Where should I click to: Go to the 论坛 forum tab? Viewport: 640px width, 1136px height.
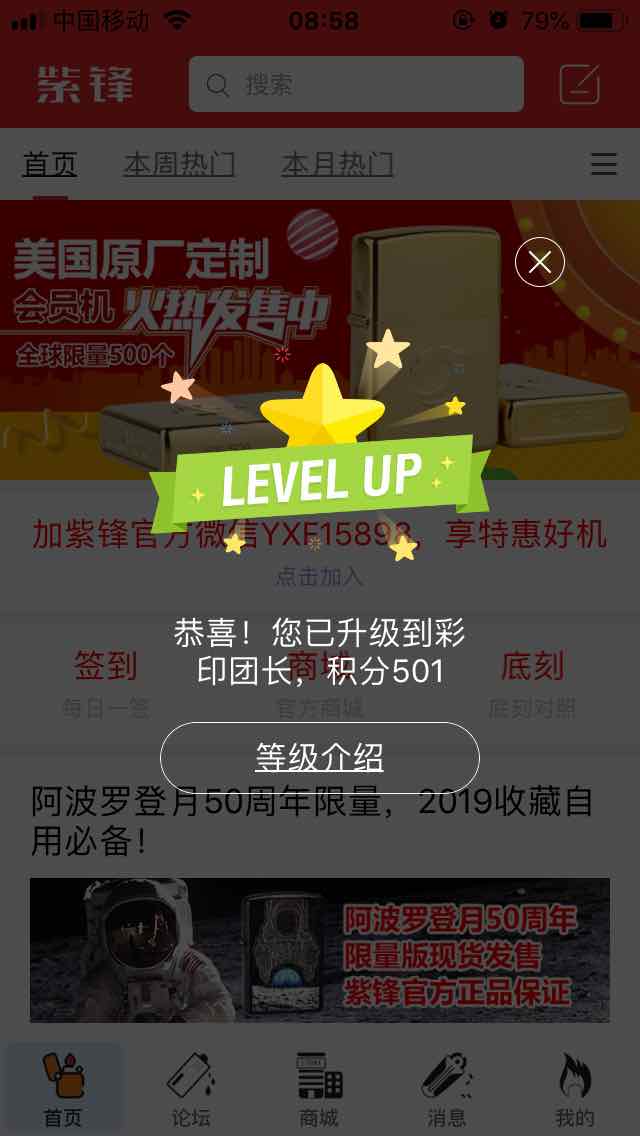[x=191, y=1090]
